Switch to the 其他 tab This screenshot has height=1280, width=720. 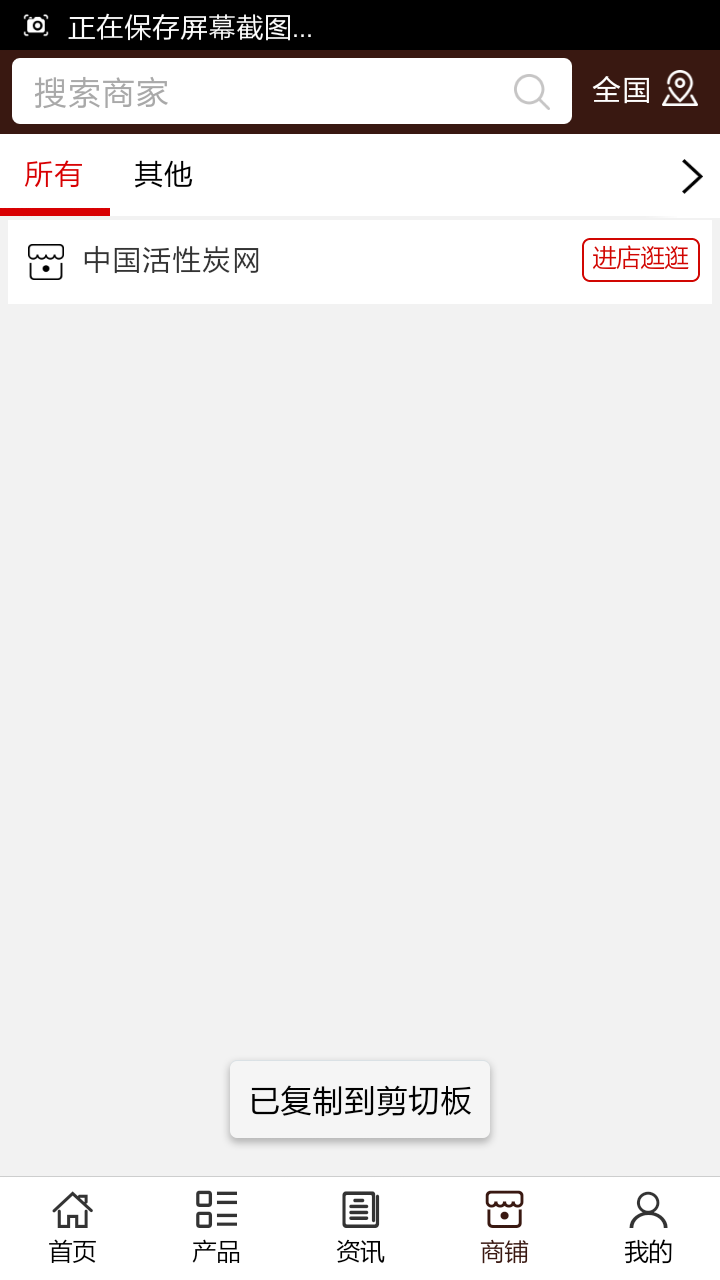point(163,175)
